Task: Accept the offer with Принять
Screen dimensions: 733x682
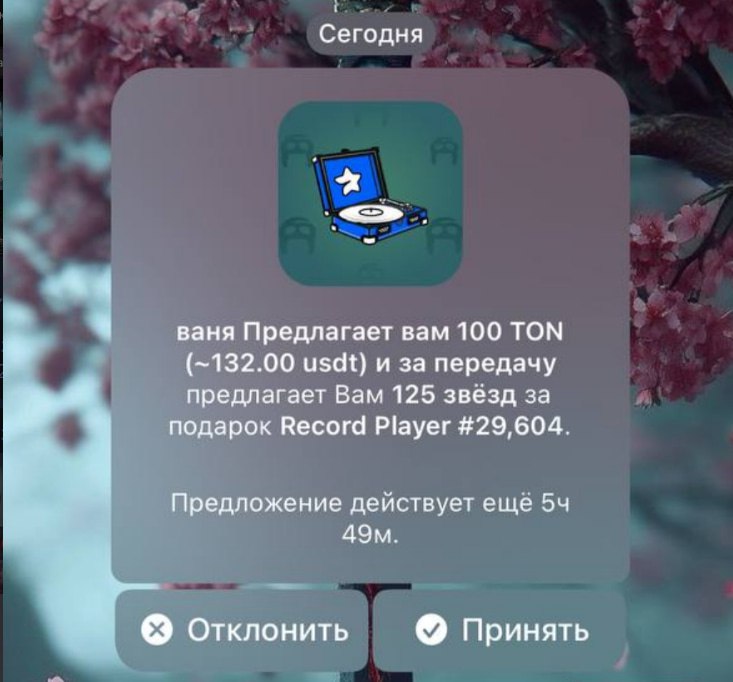Action: click(x=500, y=630)
